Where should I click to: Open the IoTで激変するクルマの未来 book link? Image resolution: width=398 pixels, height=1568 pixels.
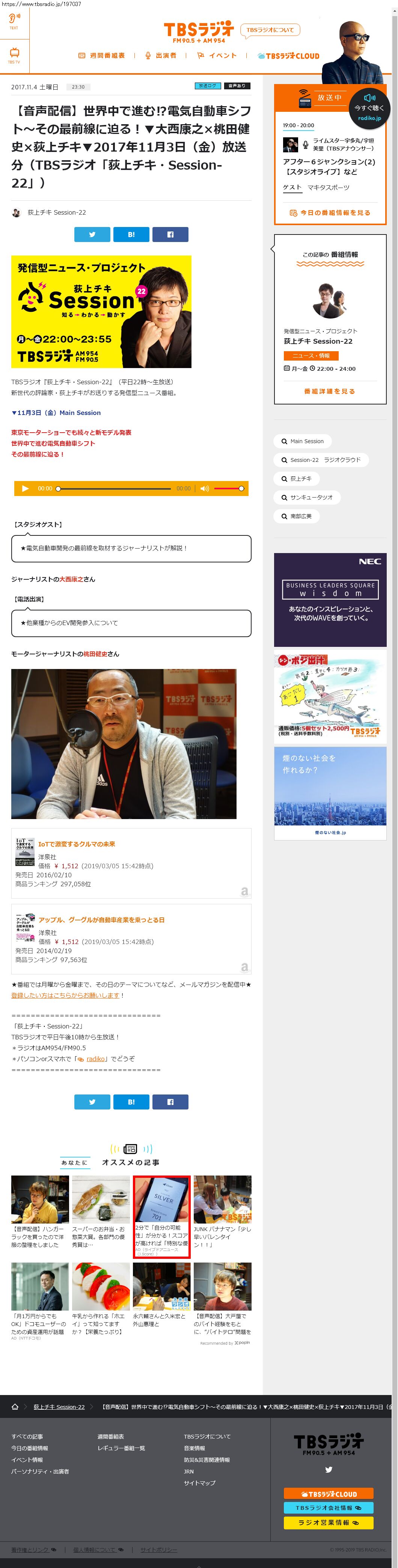77,844
